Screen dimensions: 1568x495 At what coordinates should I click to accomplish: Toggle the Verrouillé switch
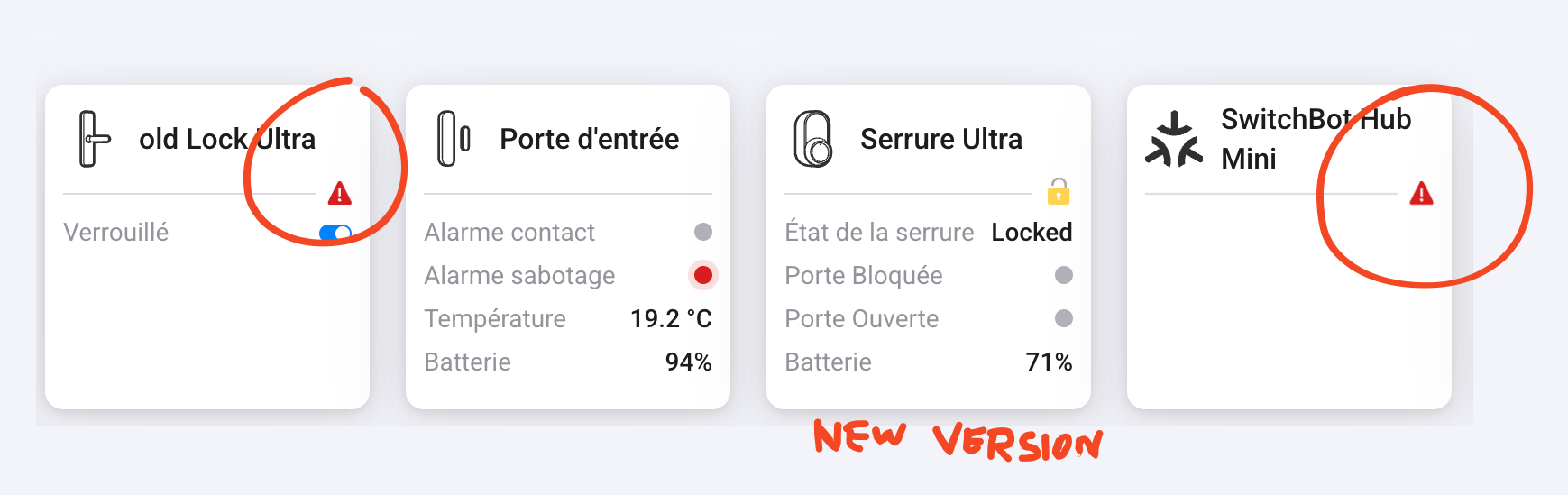(335, 234)
